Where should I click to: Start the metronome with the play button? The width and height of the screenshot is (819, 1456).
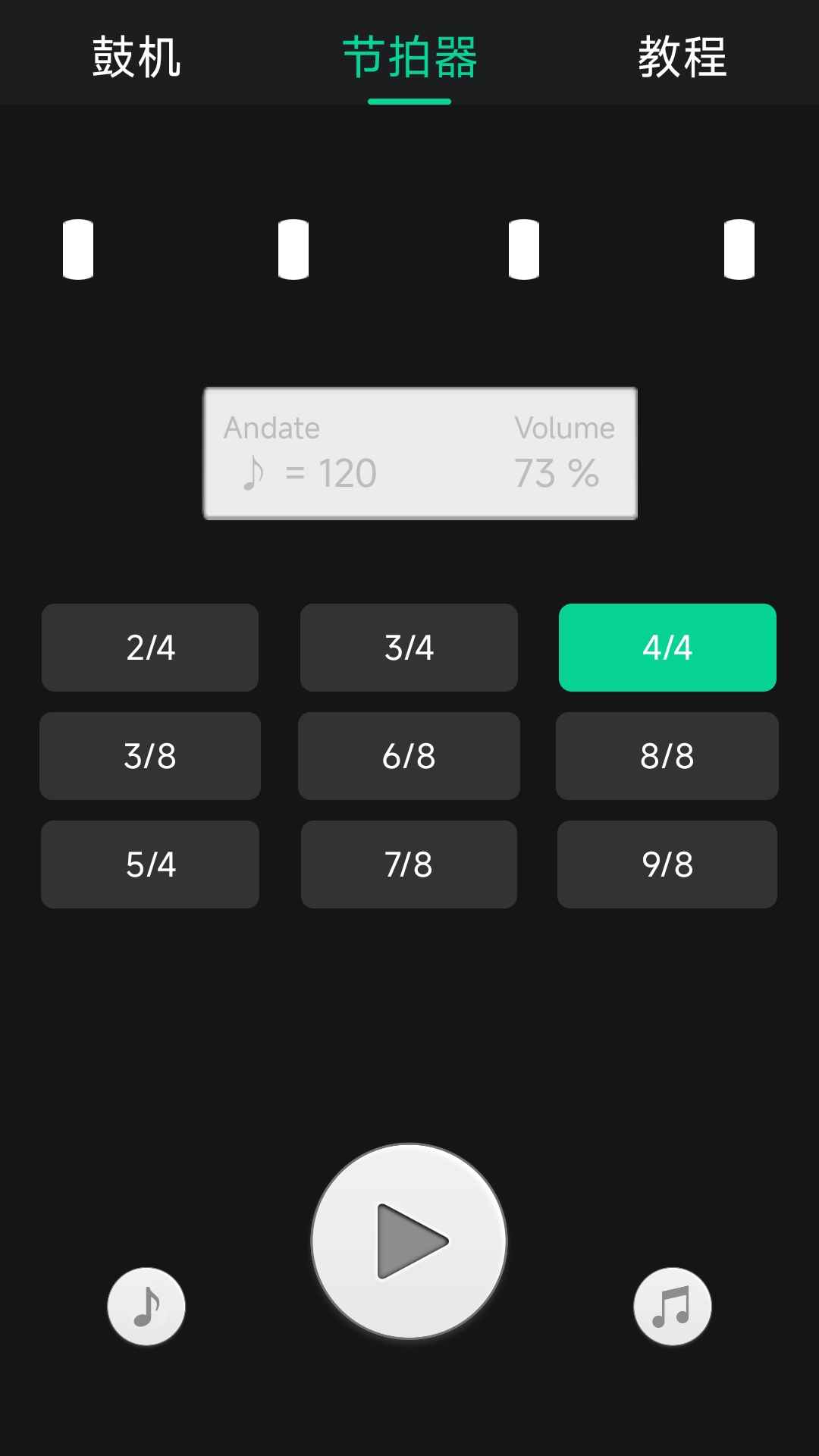409,1241
